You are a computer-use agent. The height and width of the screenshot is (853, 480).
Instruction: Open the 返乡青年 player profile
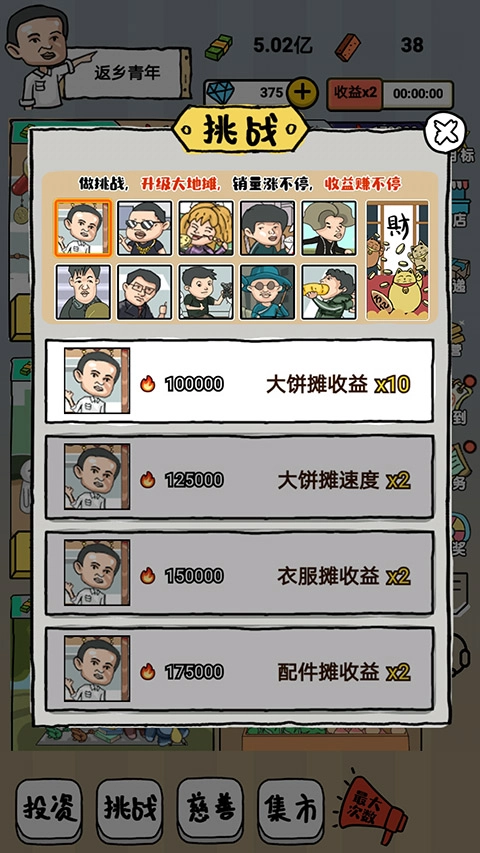pyautogui.click(x=127, y=73)
